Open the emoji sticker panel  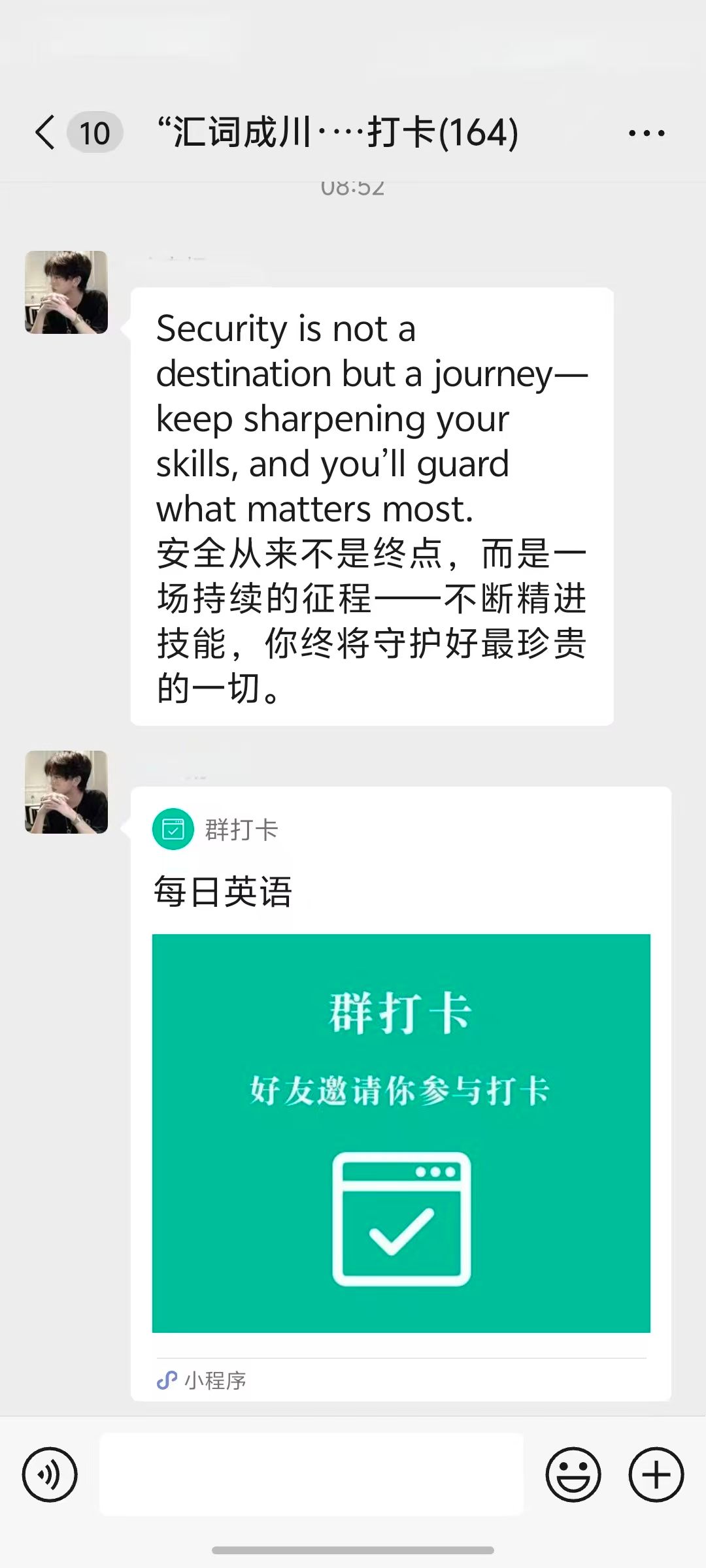click(573, 1475)
